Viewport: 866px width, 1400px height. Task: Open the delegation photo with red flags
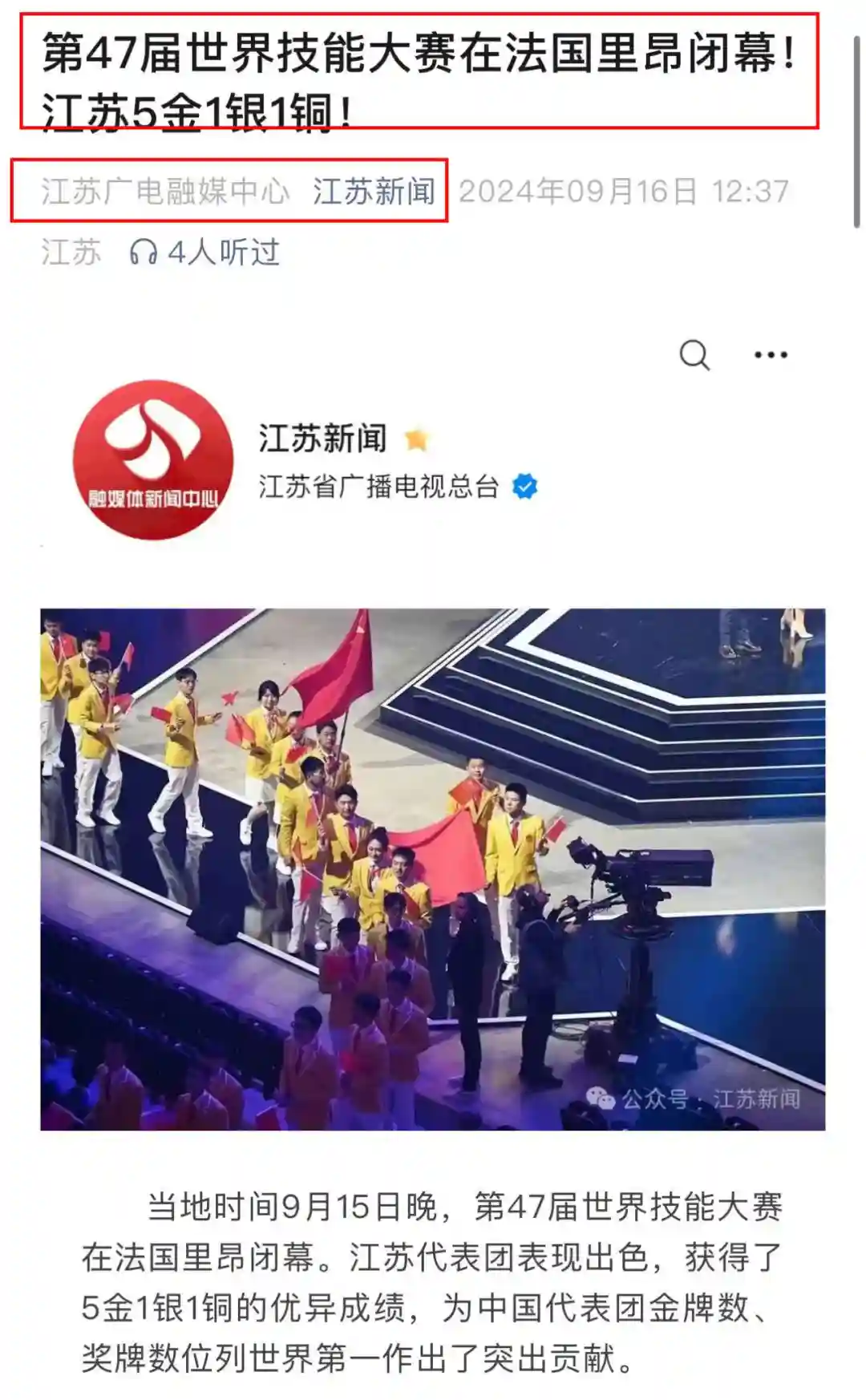pos(433,869)
